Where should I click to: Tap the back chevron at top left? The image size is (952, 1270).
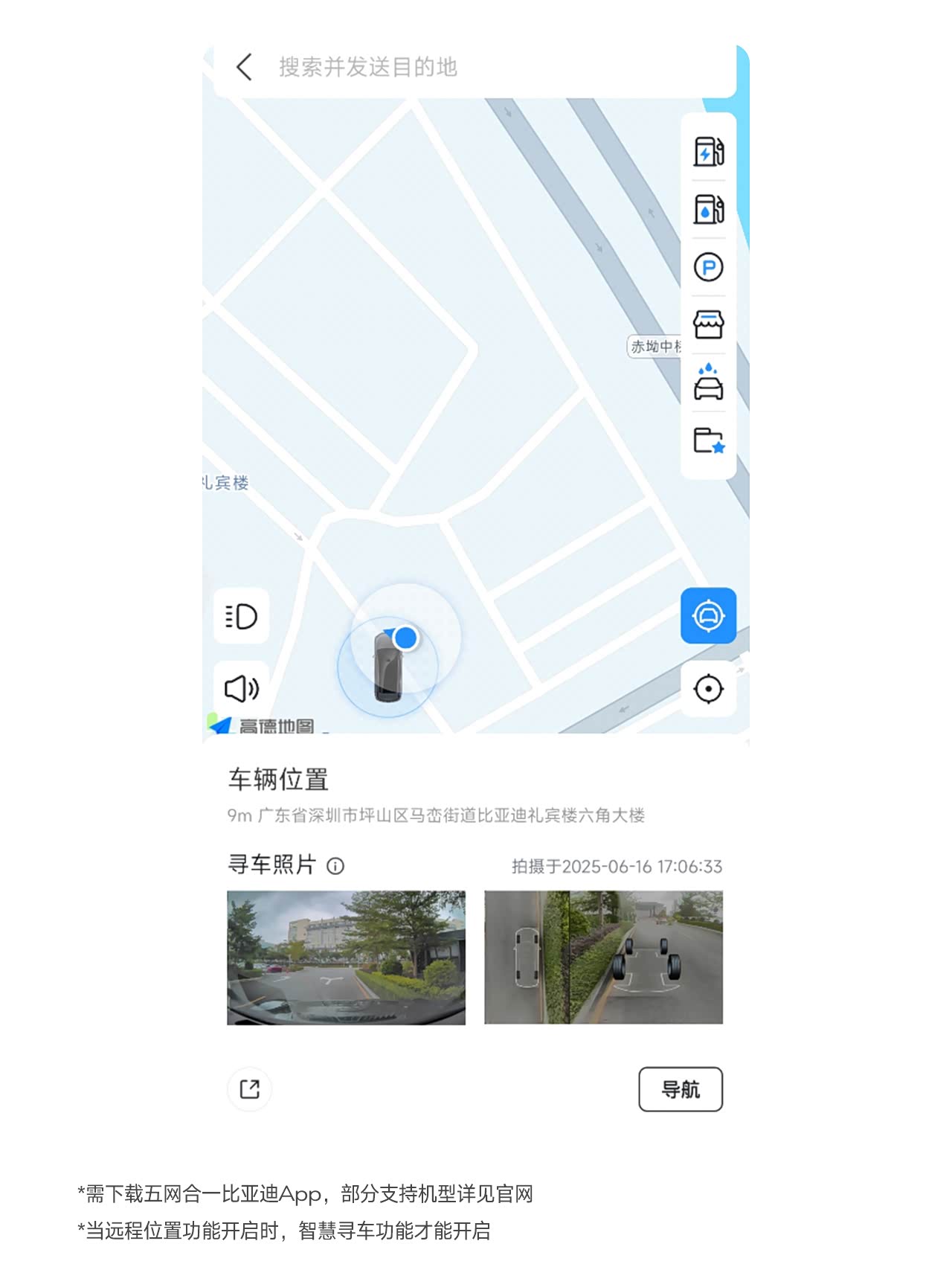pos(242,67)
